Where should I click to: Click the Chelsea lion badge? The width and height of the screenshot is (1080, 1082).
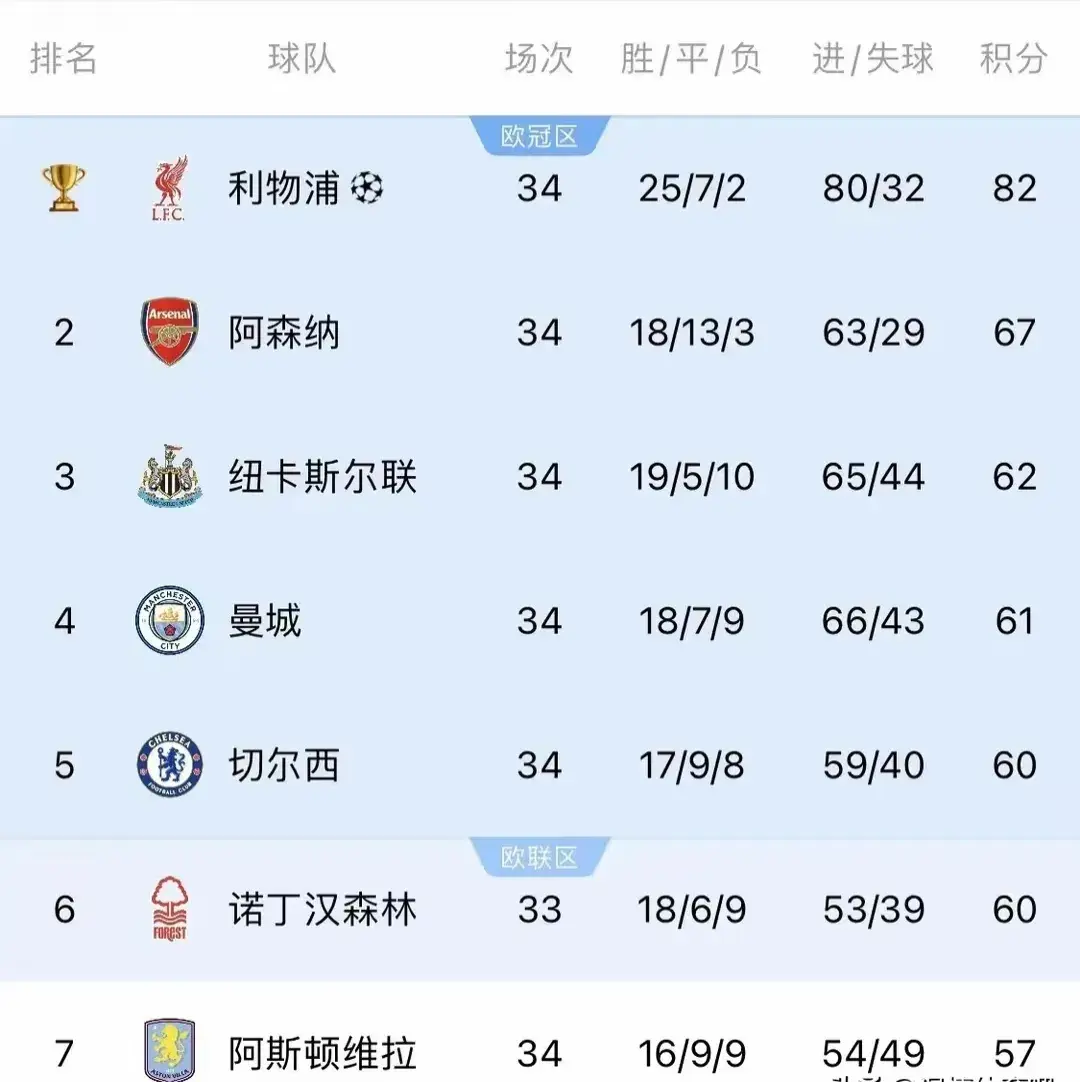pos(170,765)
